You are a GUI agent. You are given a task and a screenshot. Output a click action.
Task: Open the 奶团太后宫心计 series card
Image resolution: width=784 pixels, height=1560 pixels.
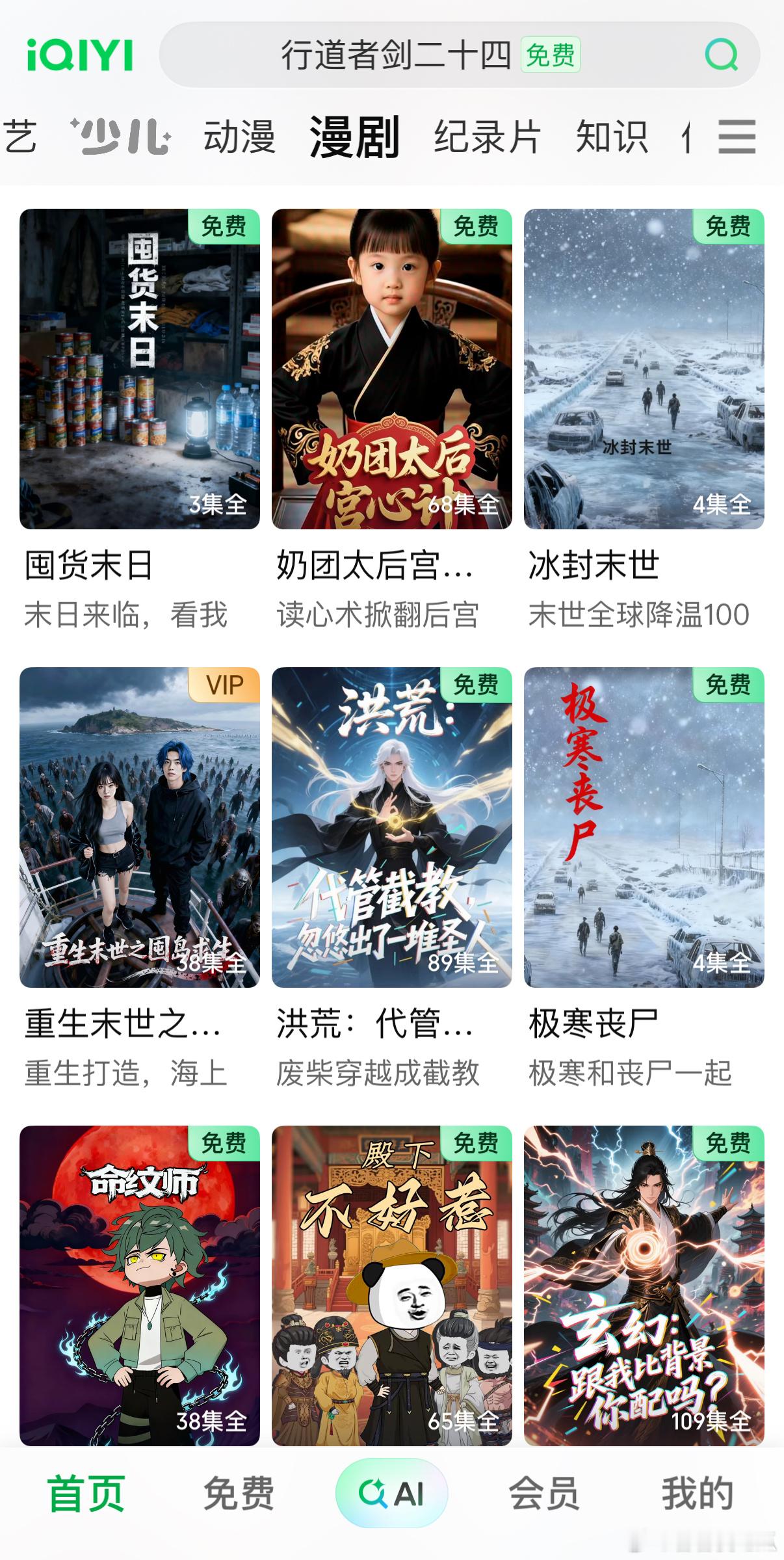point(391,369)
